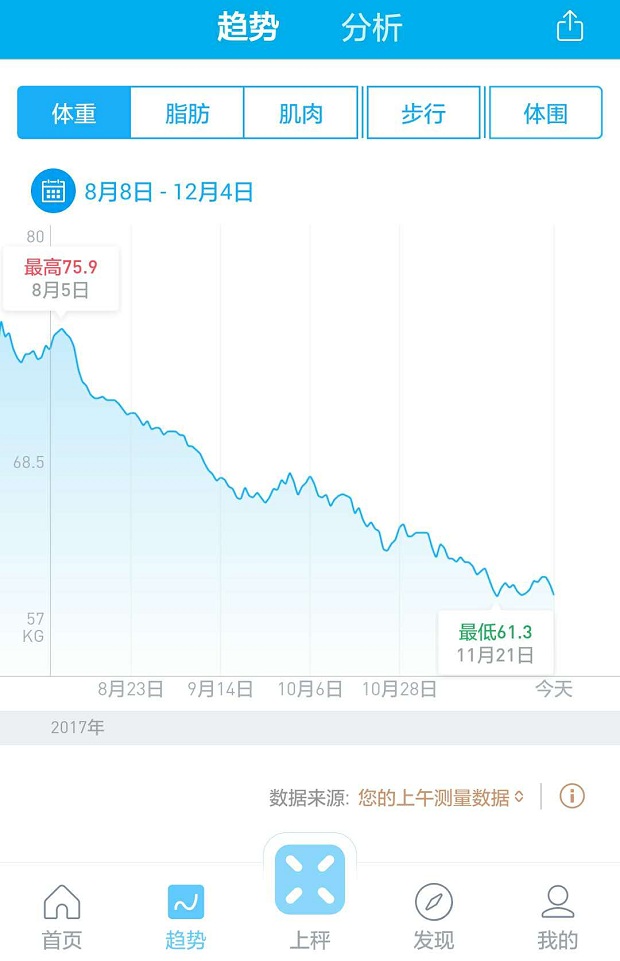Switch to the 肌肉 segment

(301, 113)
